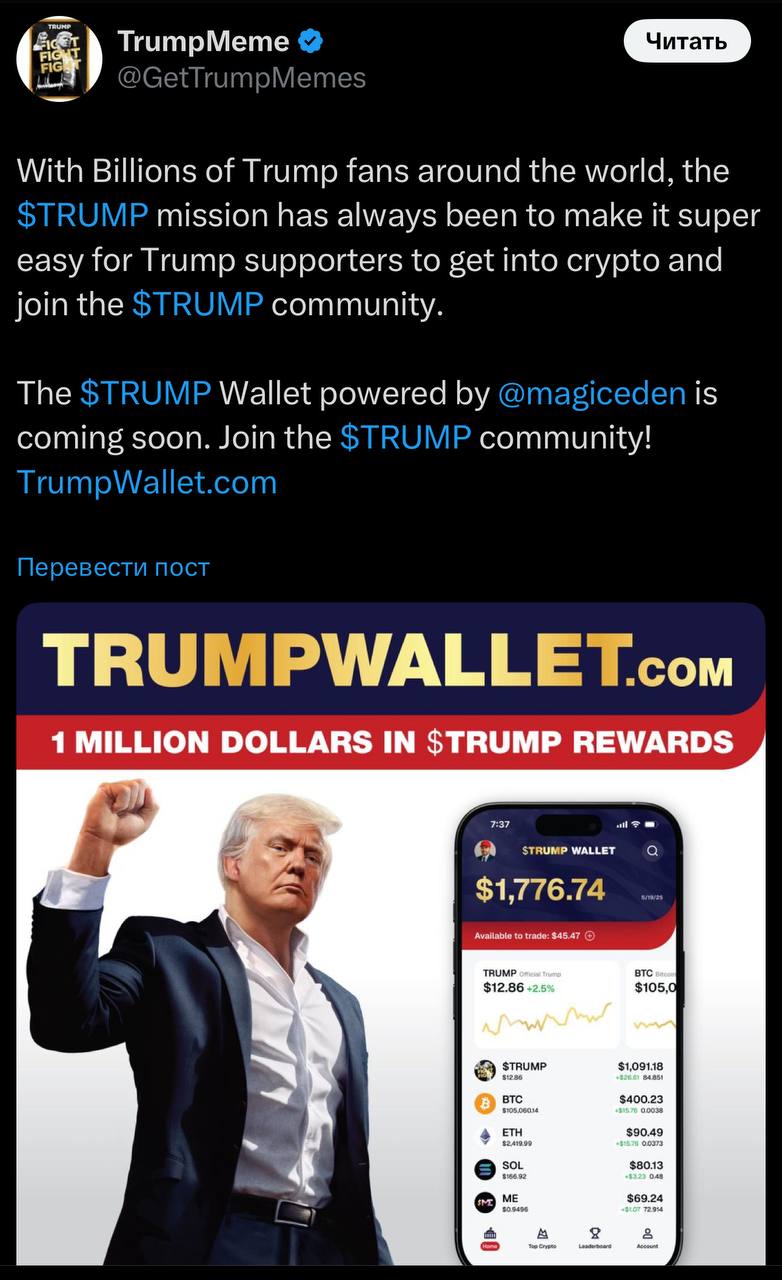Open the @magiceden mention
The height and width of the screenshot is (1280, 782).
tap(591, 393)
